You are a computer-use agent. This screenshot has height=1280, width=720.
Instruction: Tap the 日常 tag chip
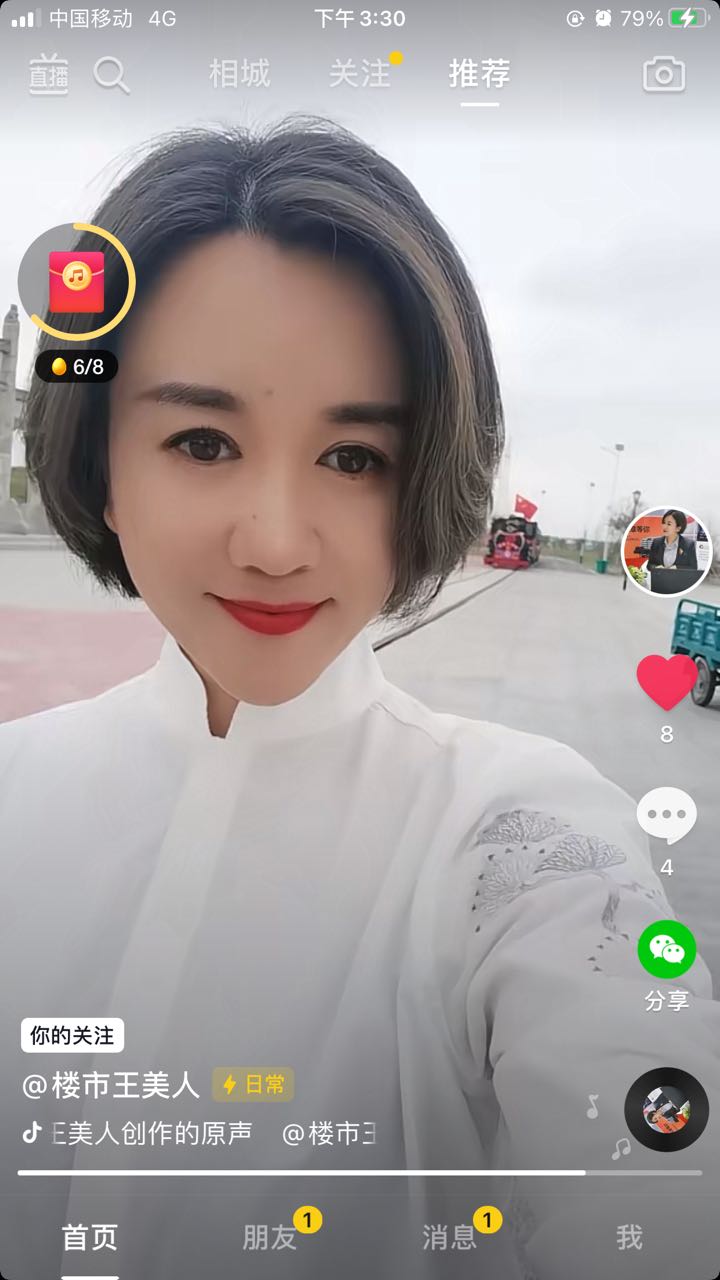(253, 1085)
